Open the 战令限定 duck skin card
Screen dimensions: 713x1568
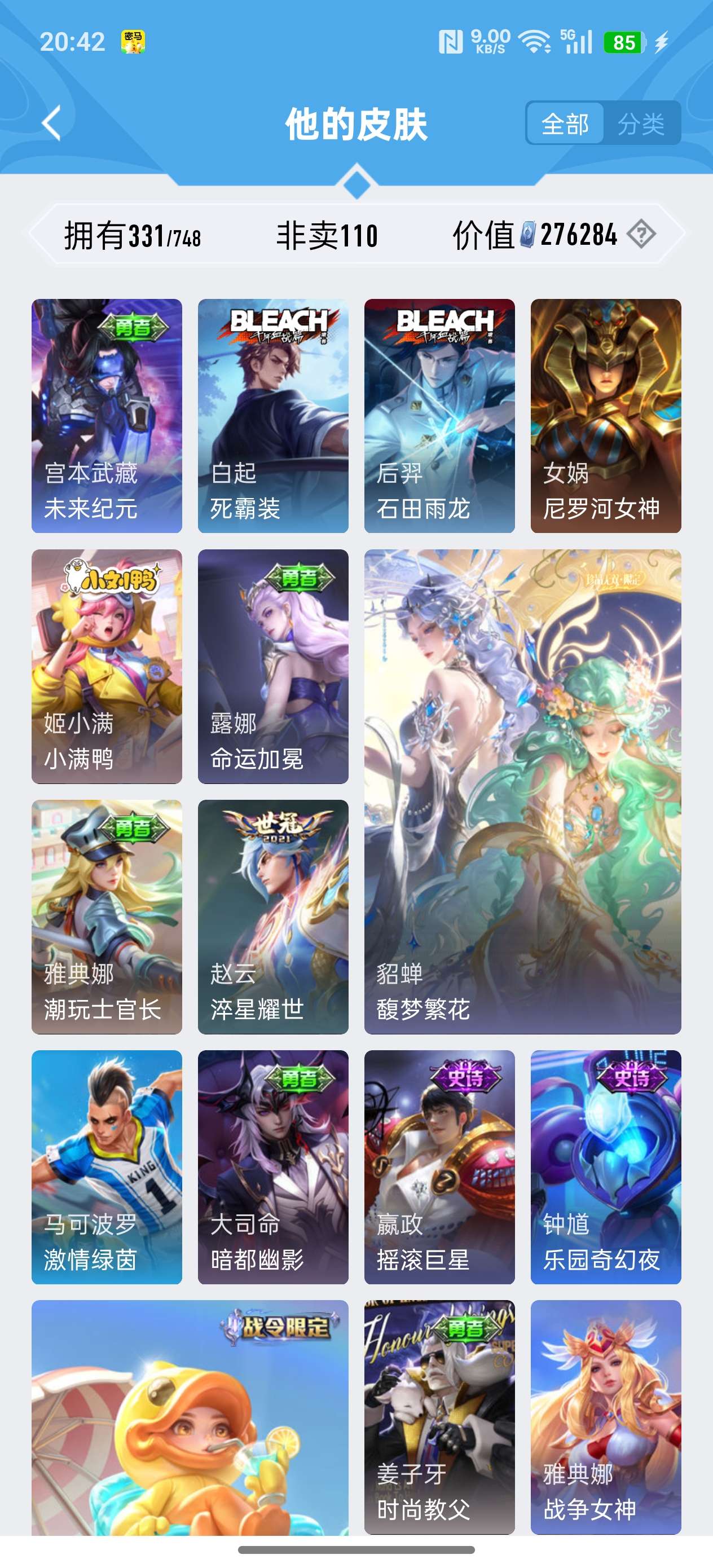[x=190, y=1417]
